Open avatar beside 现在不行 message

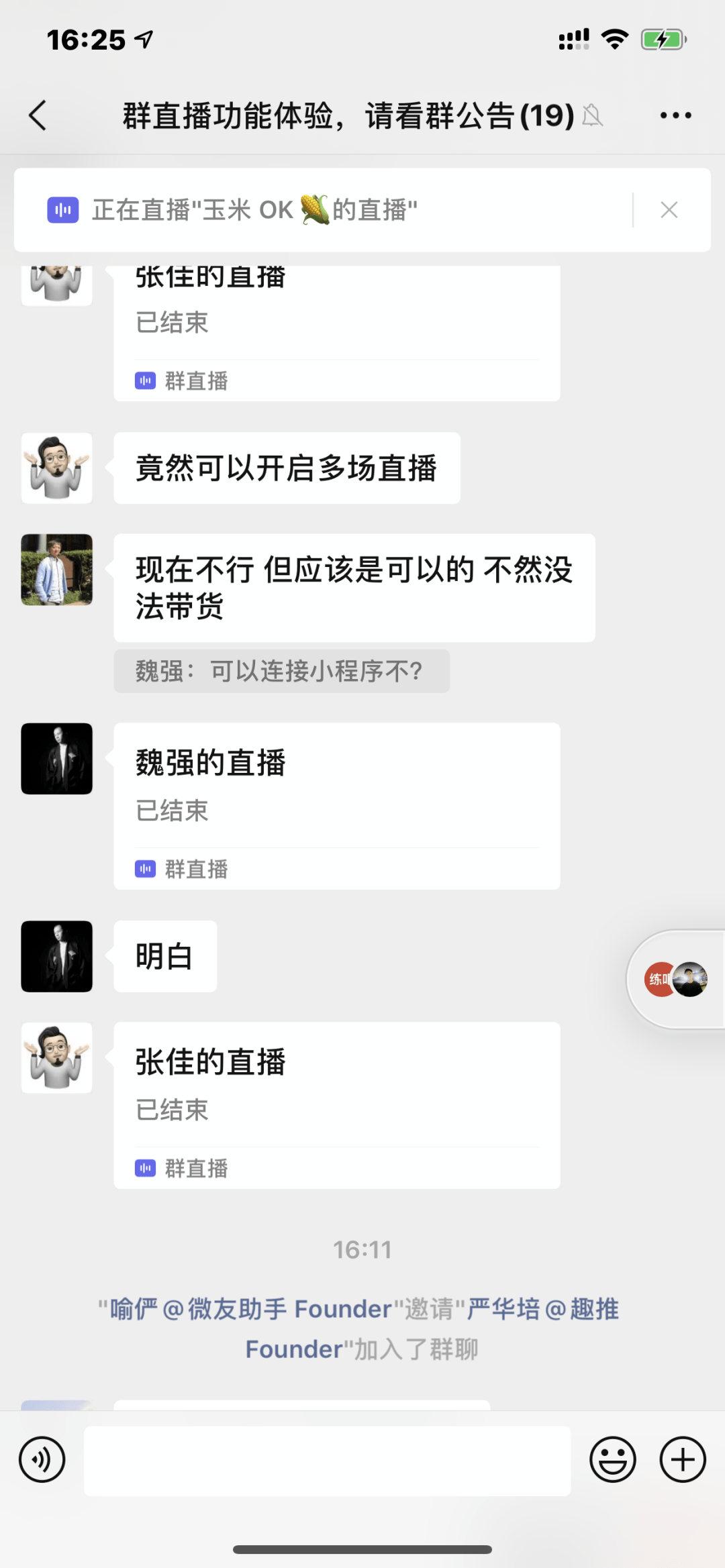point(57,570)
